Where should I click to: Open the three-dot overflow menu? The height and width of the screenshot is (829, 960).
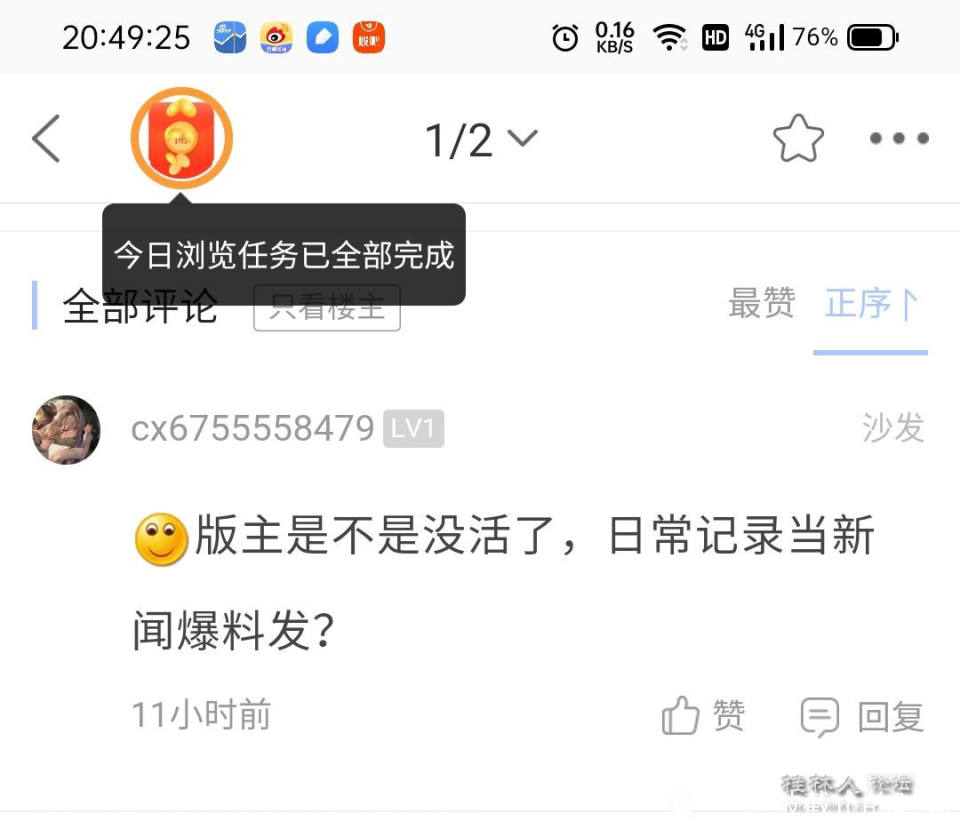(x=898, y=139)
